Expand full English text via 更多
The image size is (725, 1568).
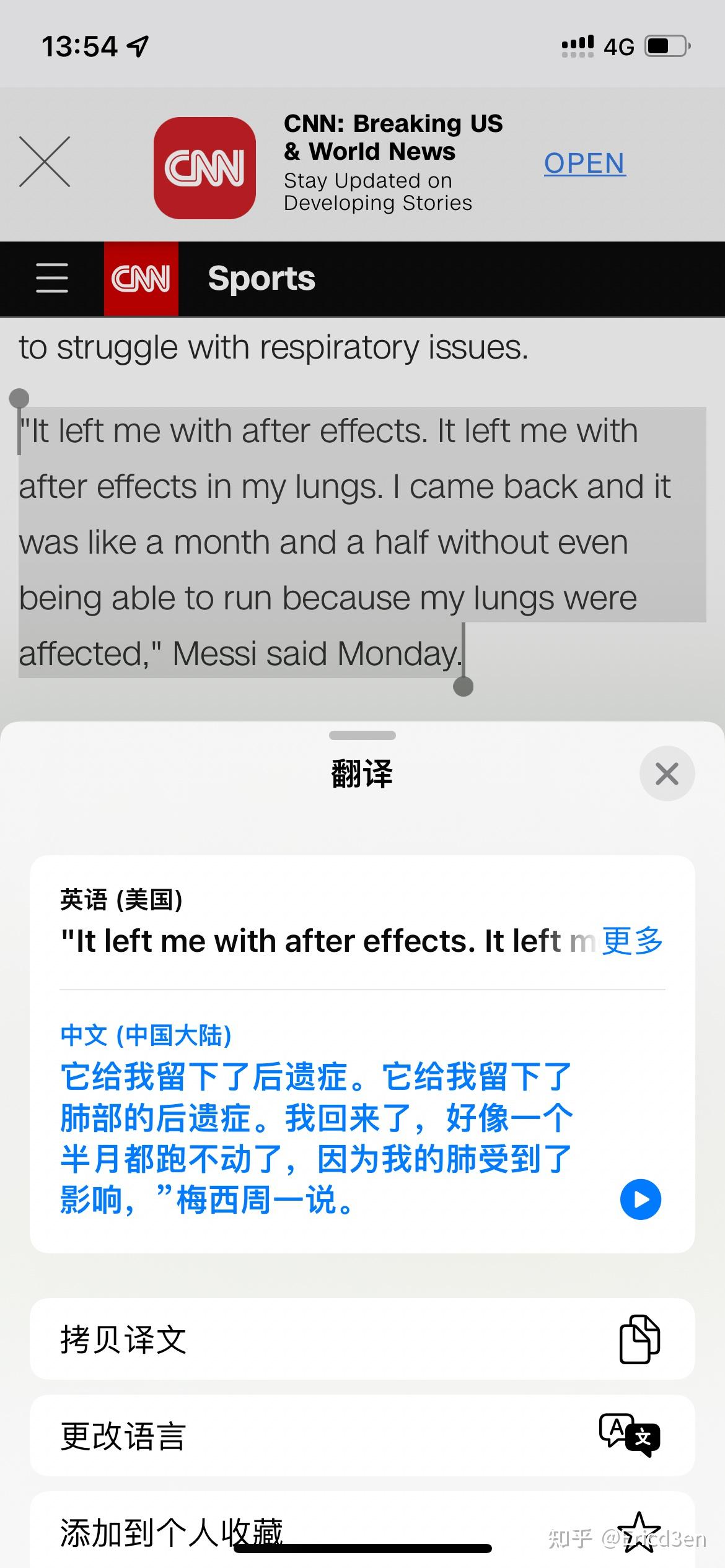tap(631, 941)
